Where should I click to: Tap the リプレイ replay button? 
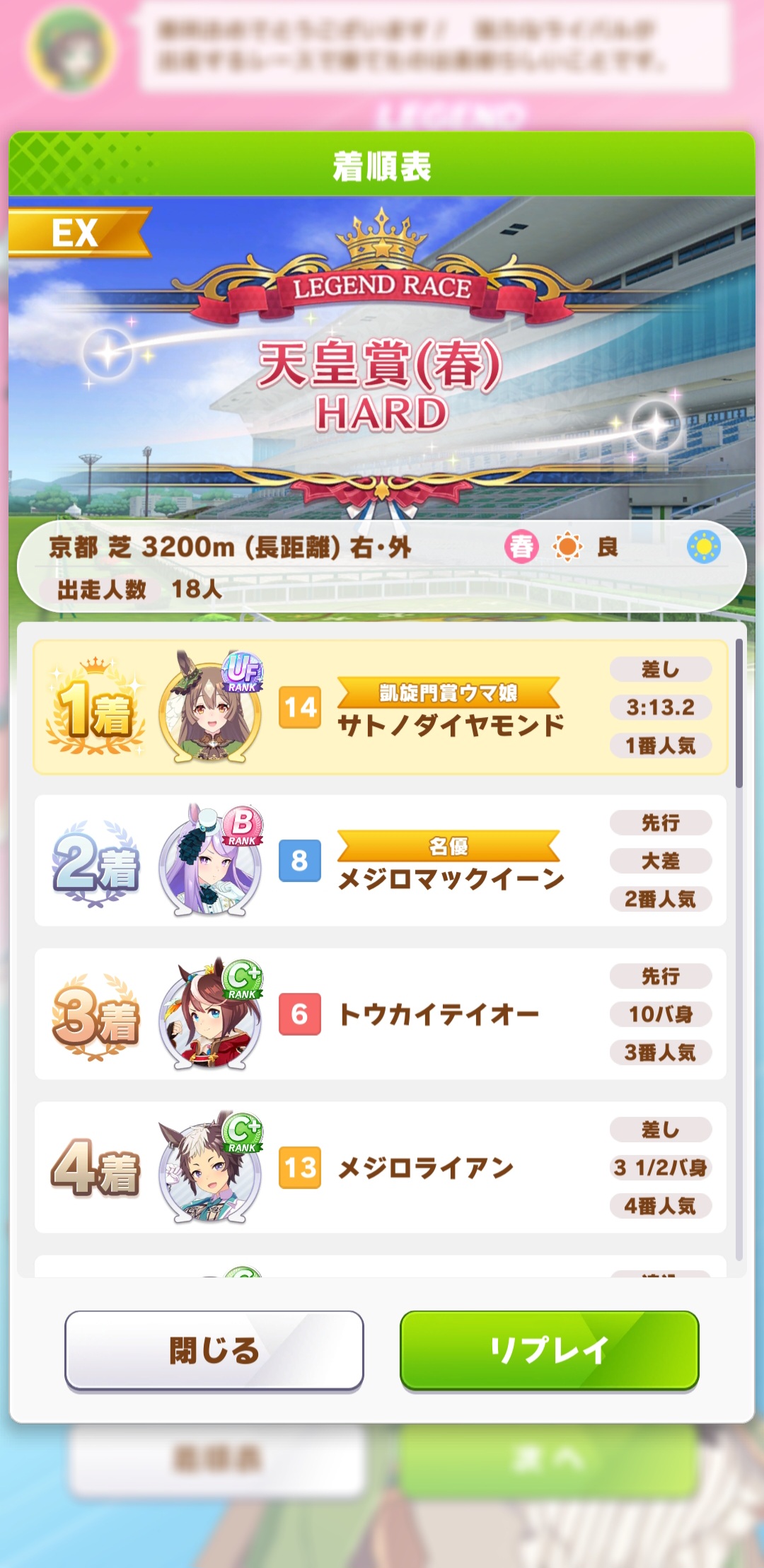(550, 1350)
